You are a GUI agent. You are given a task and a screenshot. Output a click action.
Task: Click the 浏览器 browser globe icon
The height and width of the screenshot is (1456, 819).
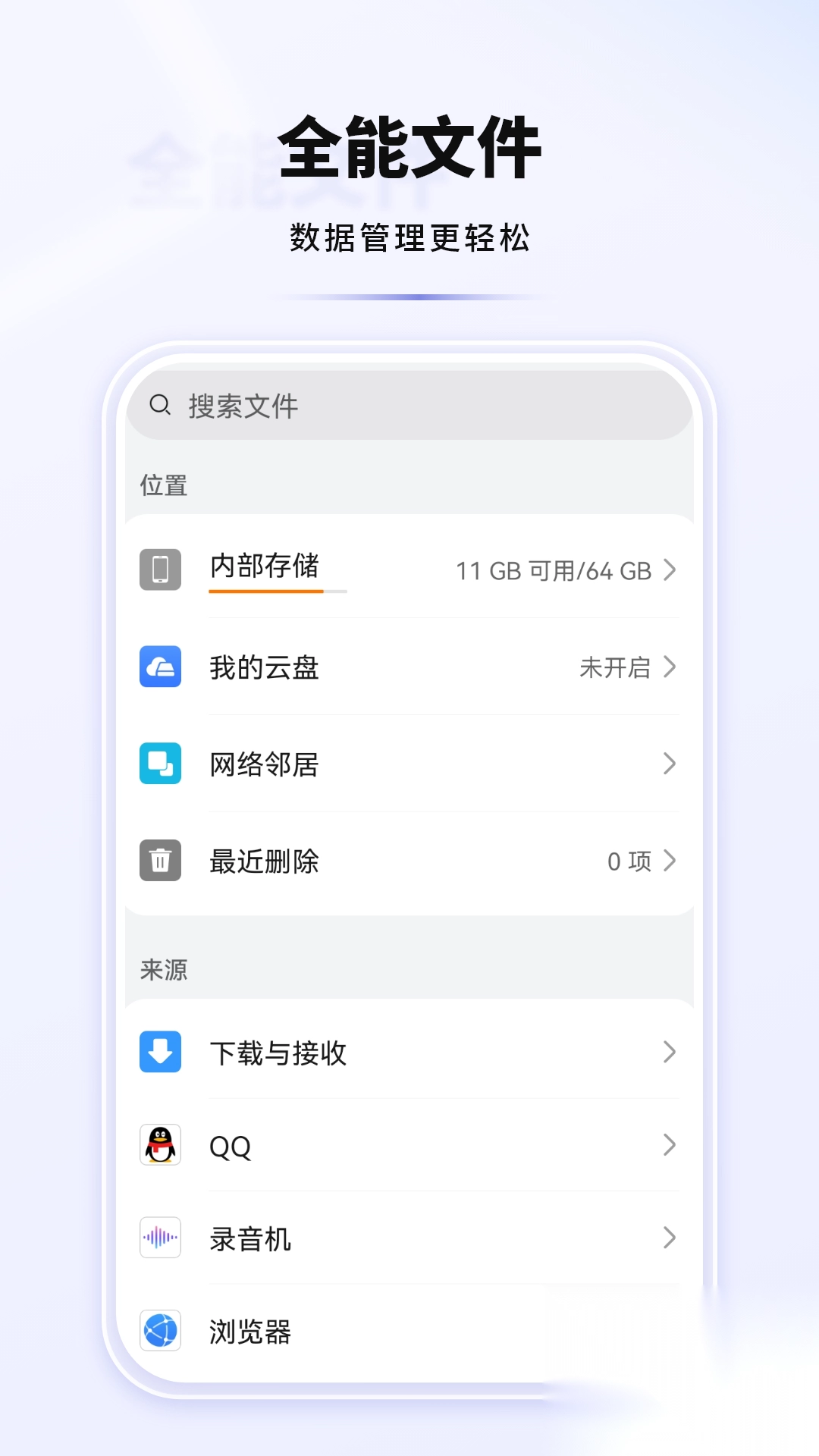click(160, 1332)
